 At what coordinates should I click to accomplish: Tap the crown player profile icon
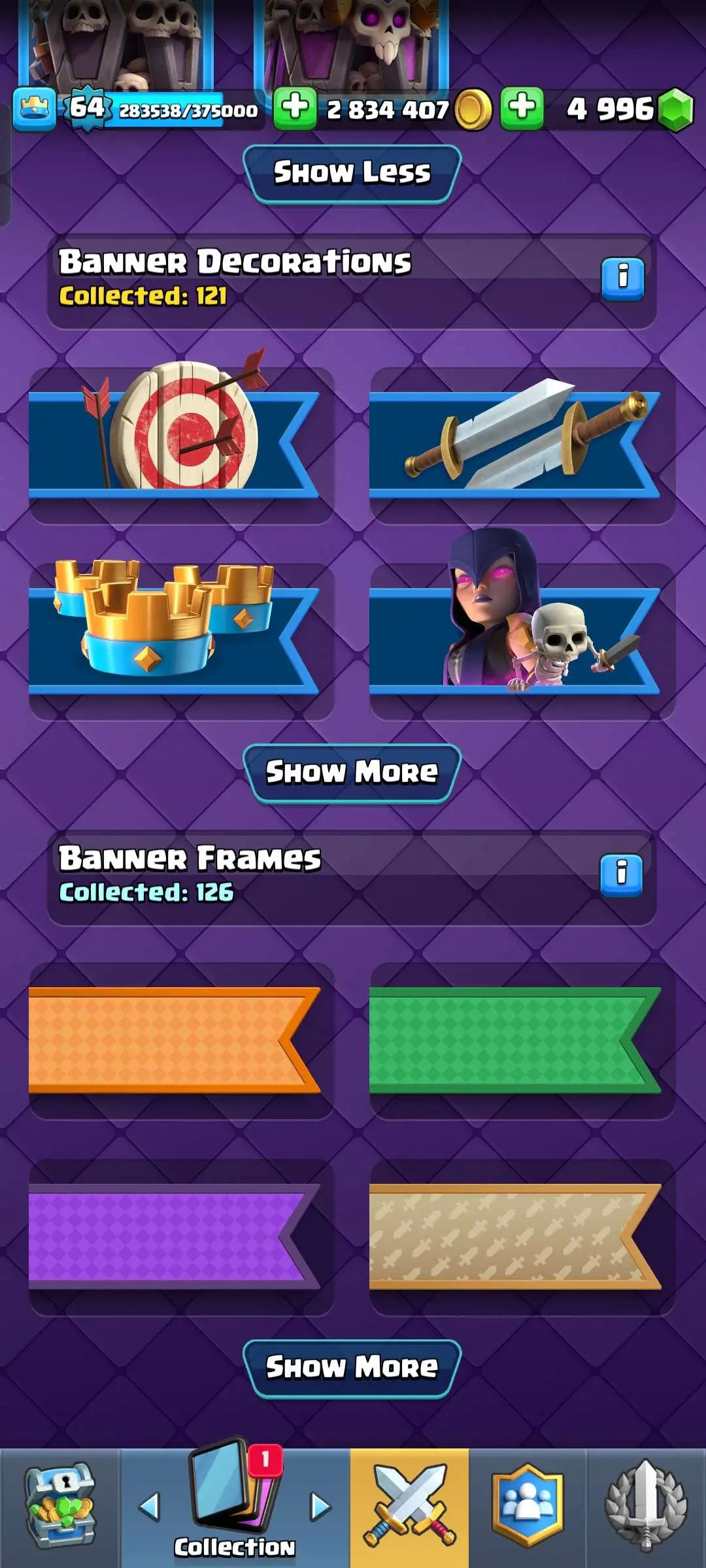[x=34, y=109]
